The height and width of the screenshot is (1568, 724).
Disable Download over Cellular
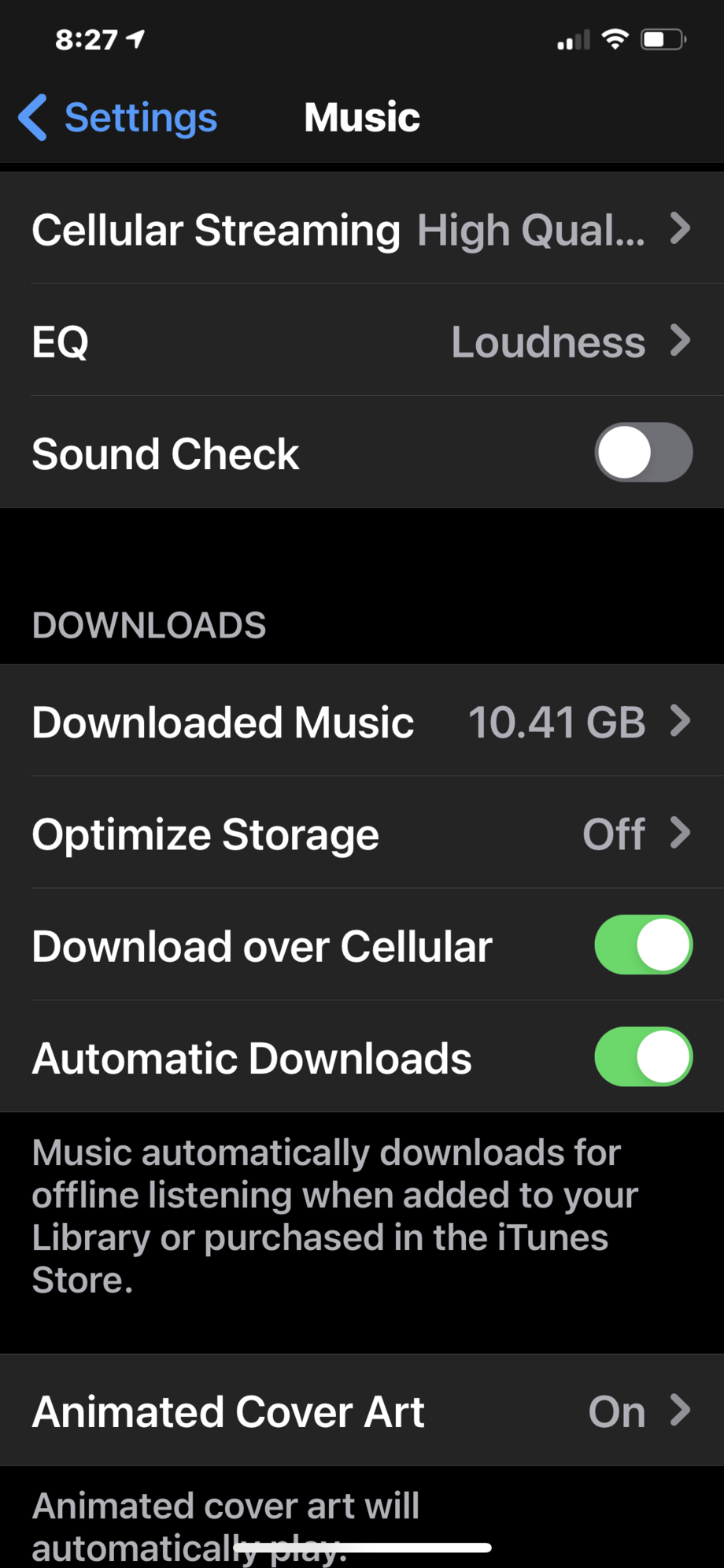(643, 945)
